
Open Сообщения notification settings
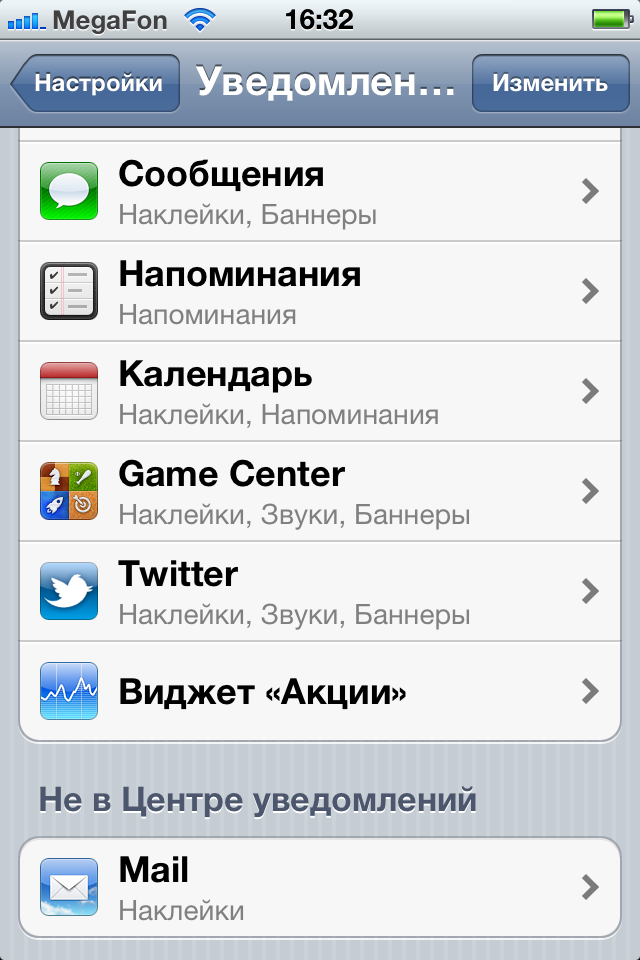[320, 191]
